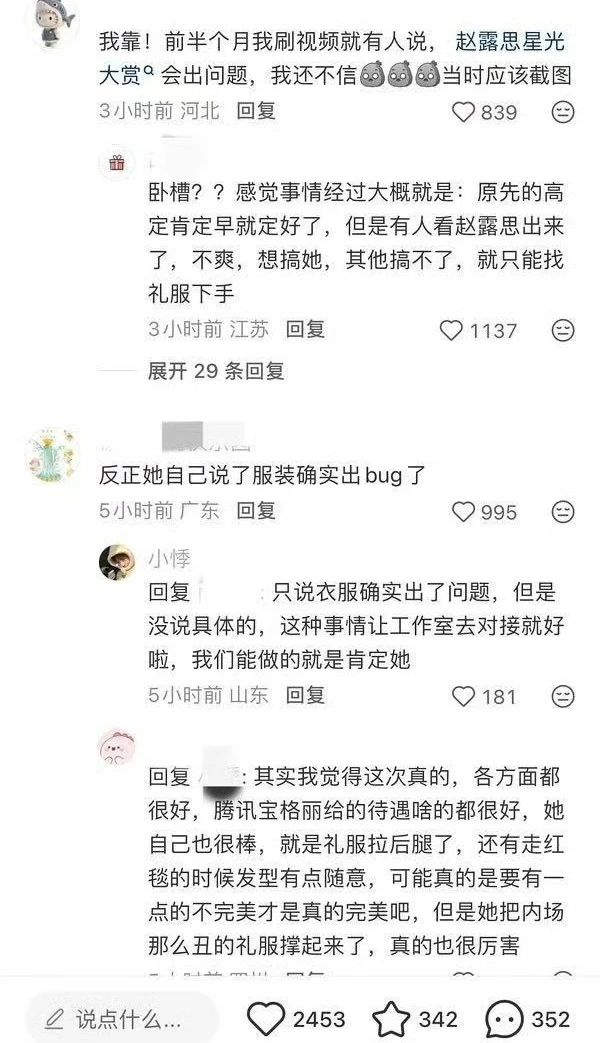The width and height of the screenshot is (600, 1043).
Task: Like 小悸's reply with 181 likes
Action: point(463,696)
